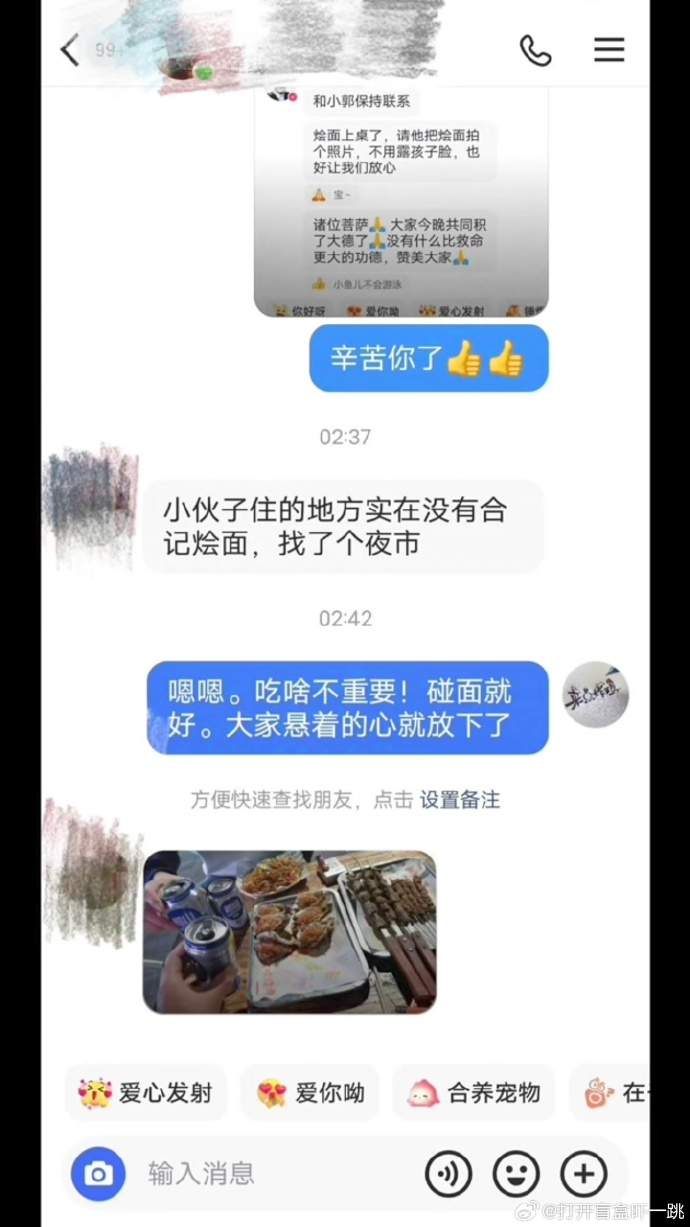Open the camera button
690x1227 pixels.
[x=98, y=1173]
